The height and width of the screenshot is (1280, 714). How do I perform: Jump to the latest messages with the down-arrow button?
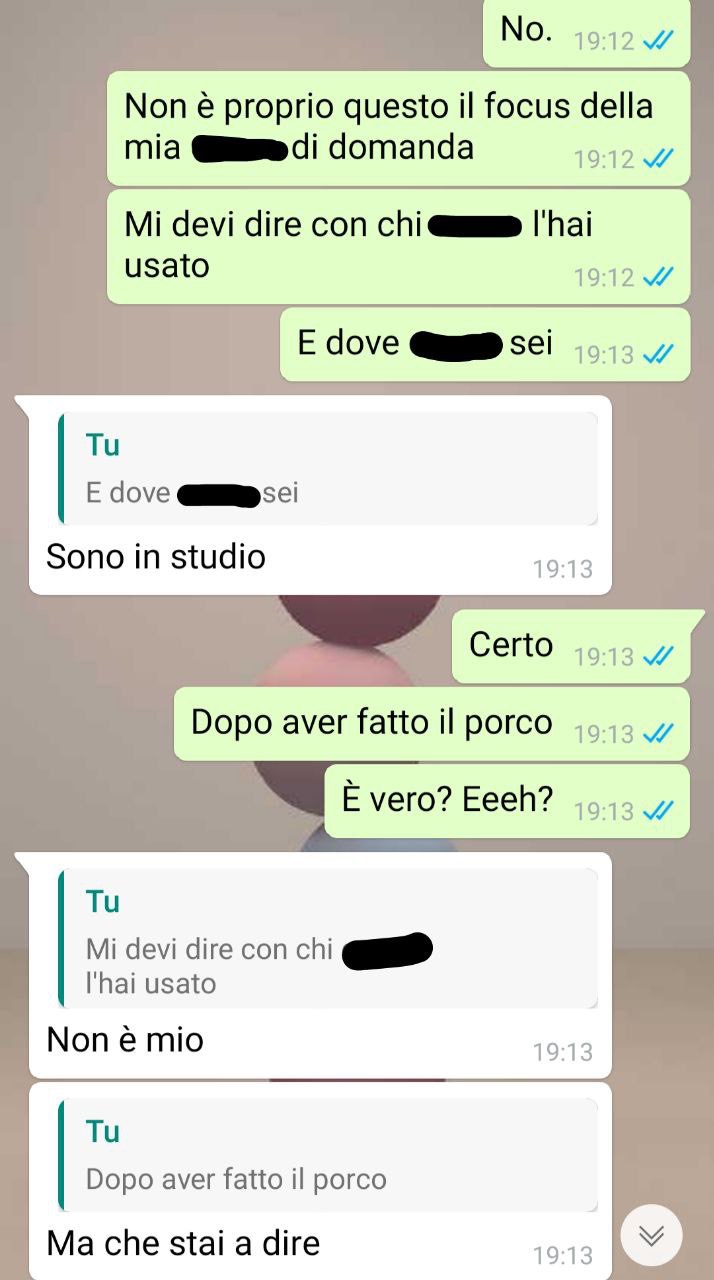point(651,1236)
